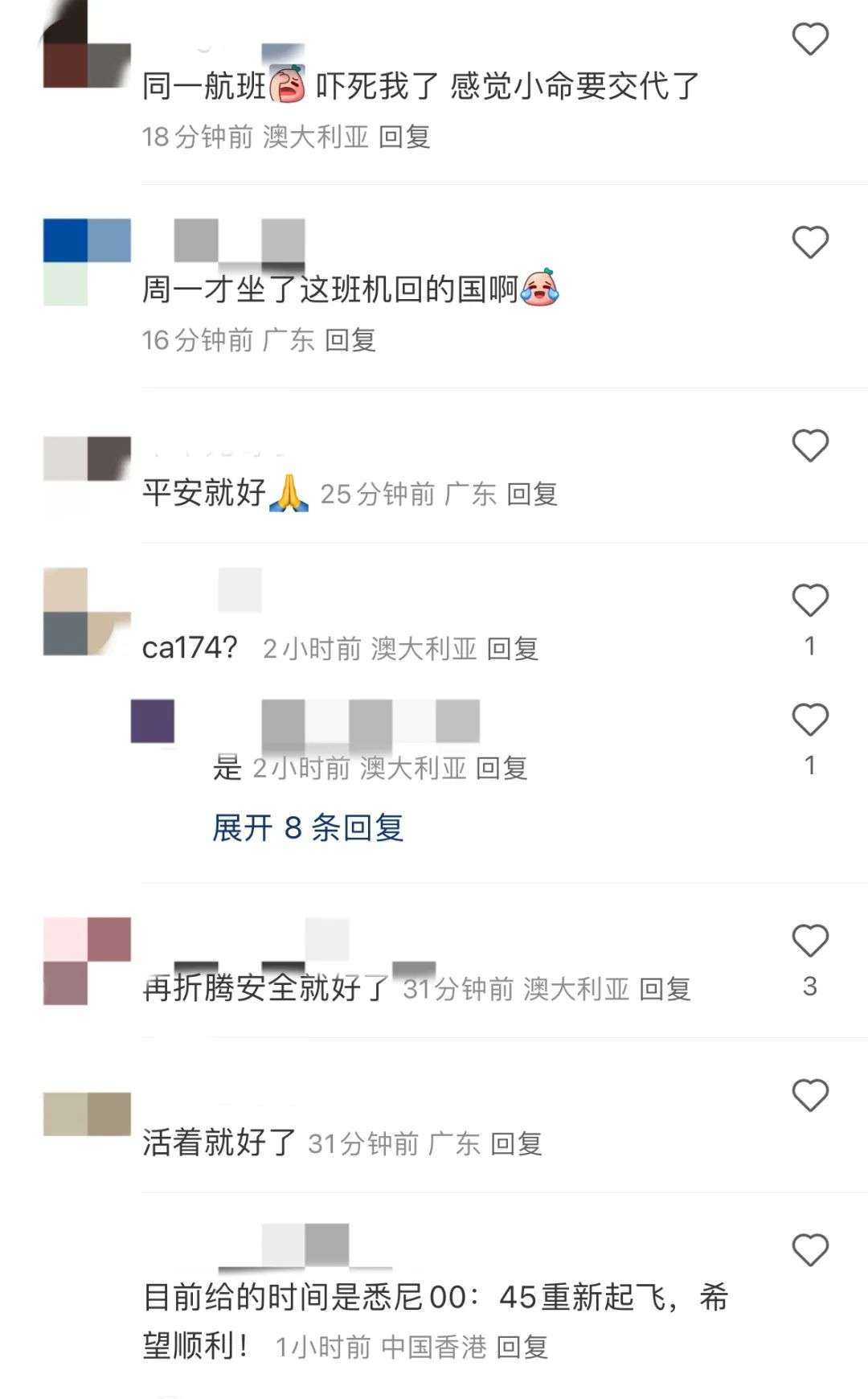Like the '活着就好了' comment
Screen dimensions: 868x1399
(x=809, y=1095)
